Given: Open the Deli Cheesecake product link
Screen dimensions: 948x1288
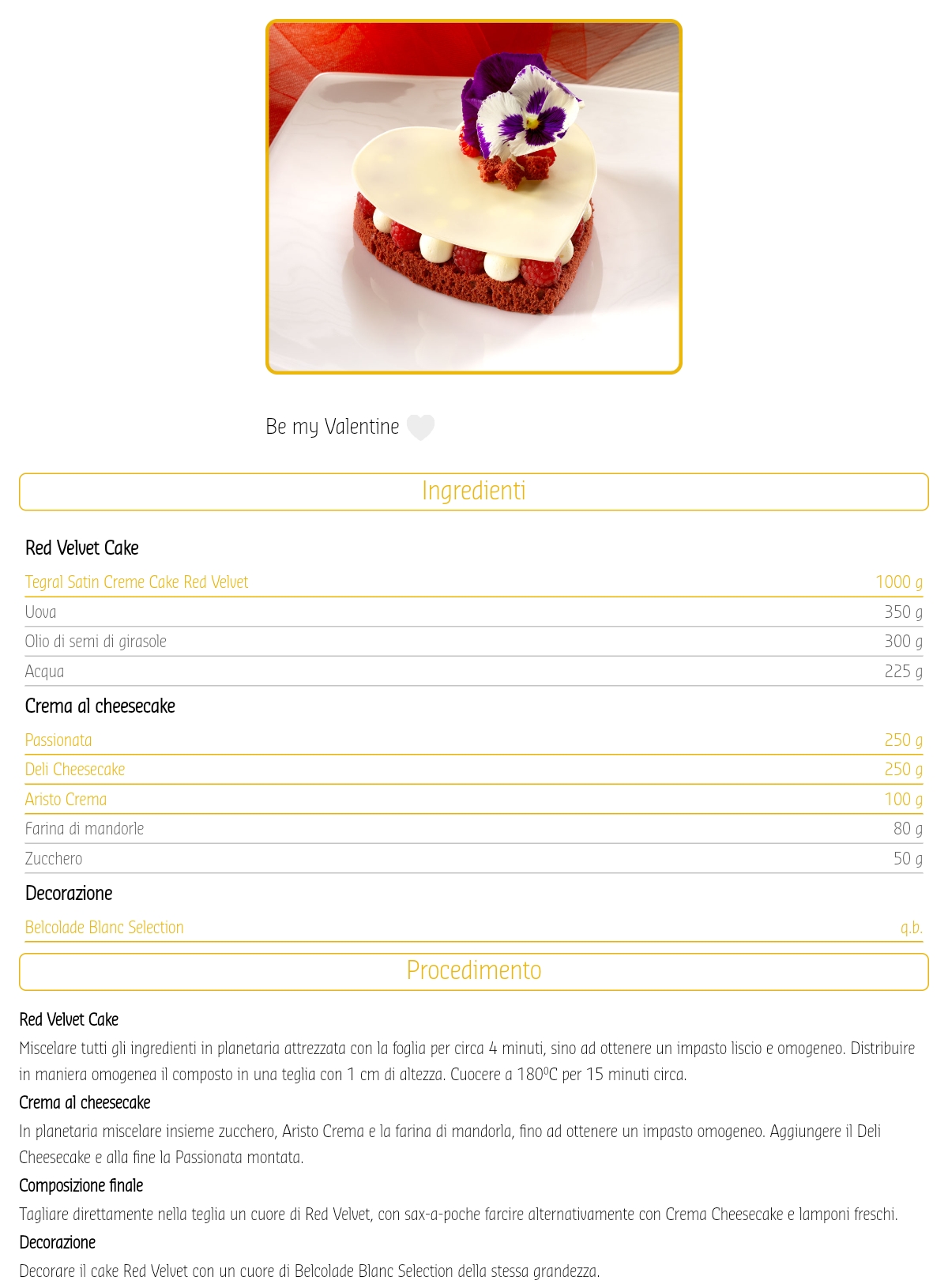Looking at the screenshot, I should [75, 770].
